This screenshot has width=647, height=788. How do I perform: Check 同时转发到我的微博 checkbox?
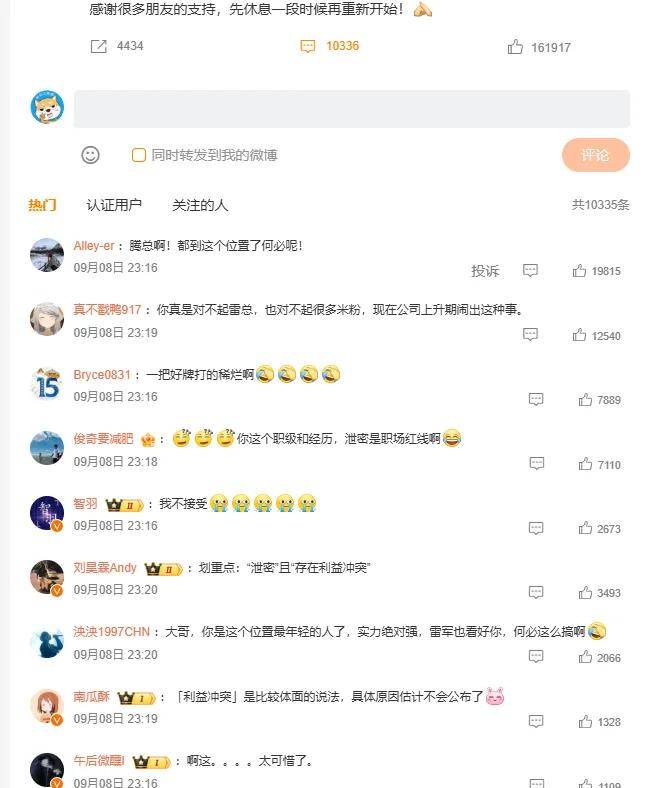139,155
